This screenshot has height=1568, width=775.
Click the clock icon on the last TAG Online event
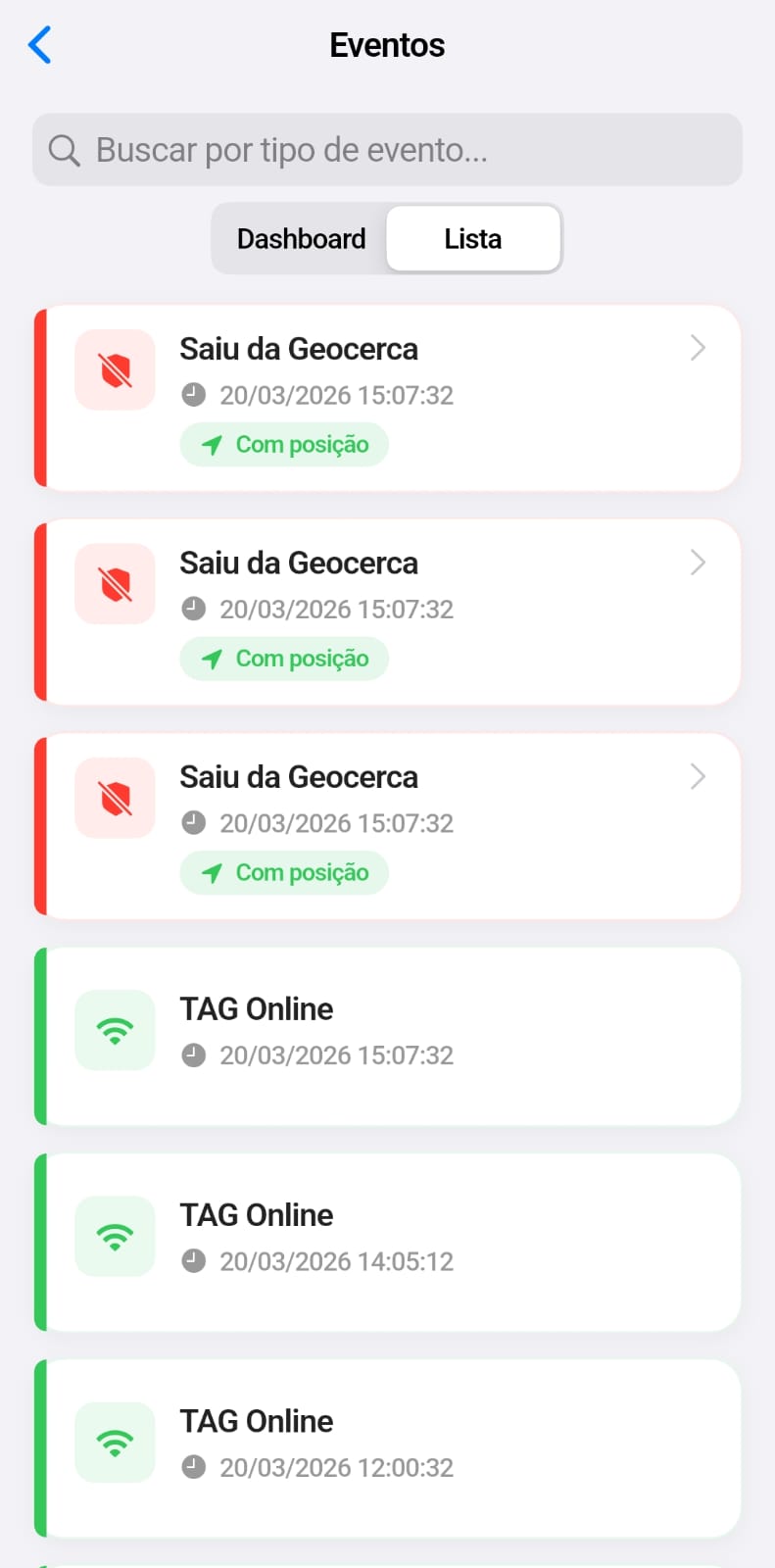pyautogui.click(x=194, y=1467)
